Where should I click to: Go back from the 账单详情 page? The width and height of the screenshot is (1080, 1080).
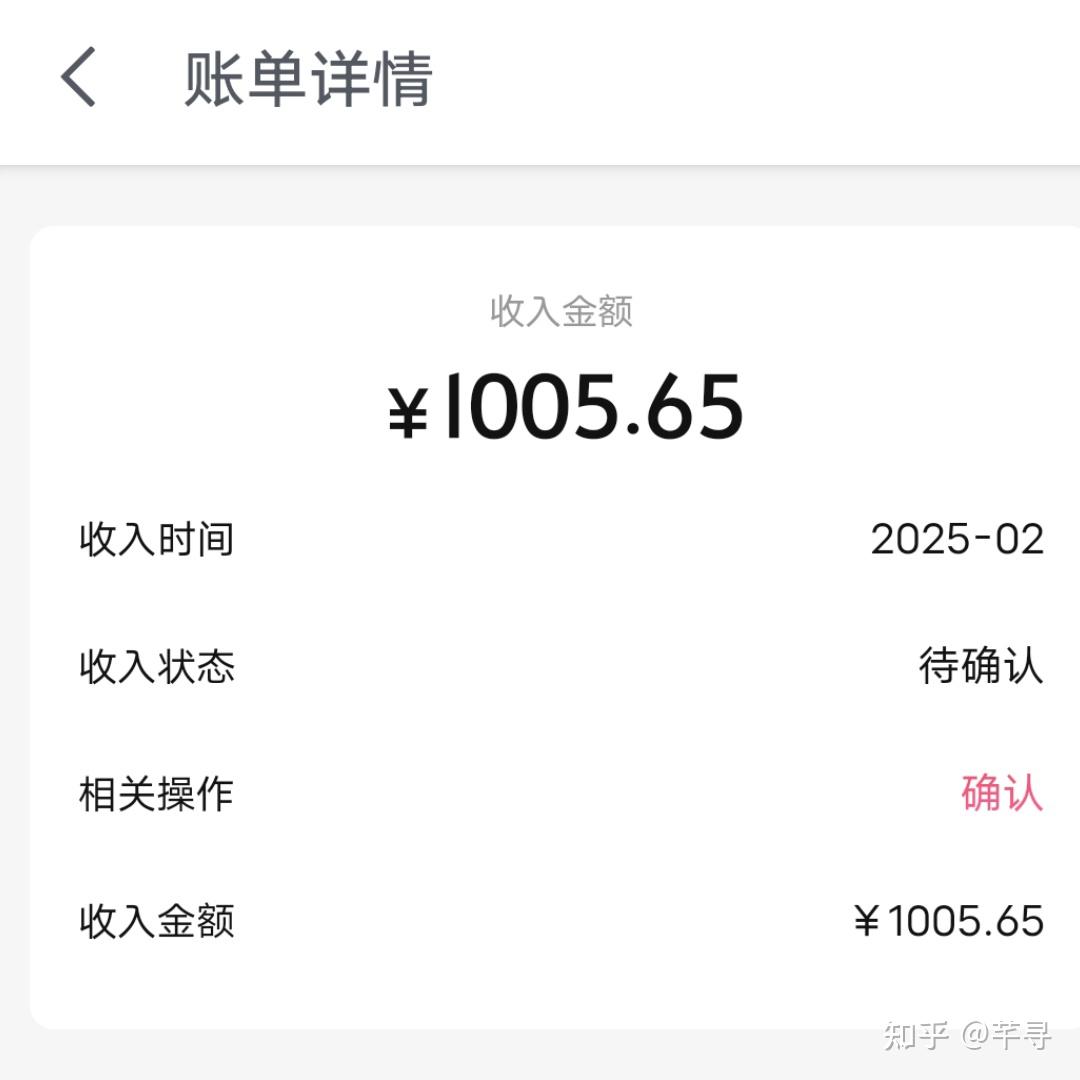79,77
